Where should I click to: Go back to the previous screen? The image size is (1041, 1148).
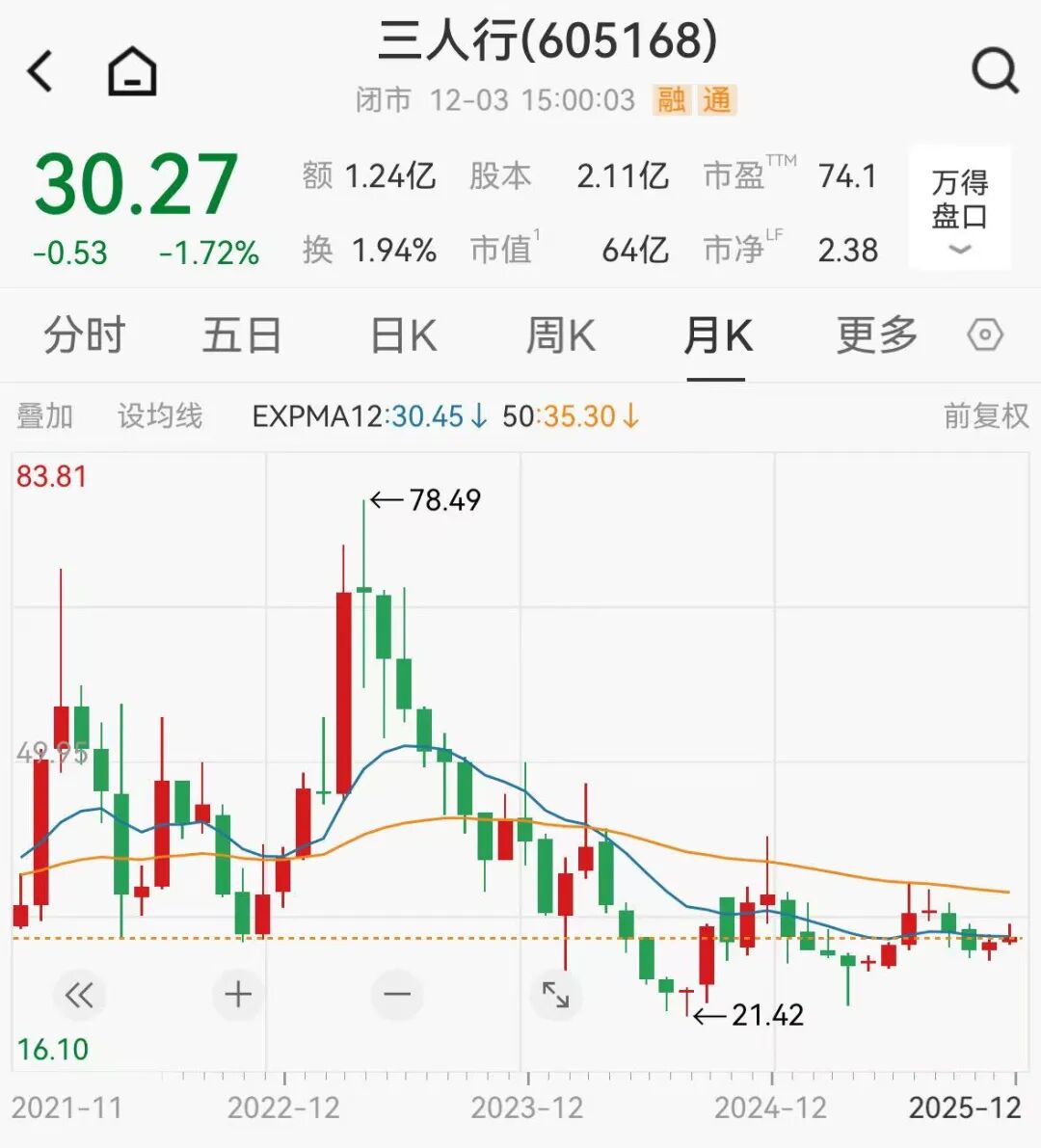tap(40, 72)
